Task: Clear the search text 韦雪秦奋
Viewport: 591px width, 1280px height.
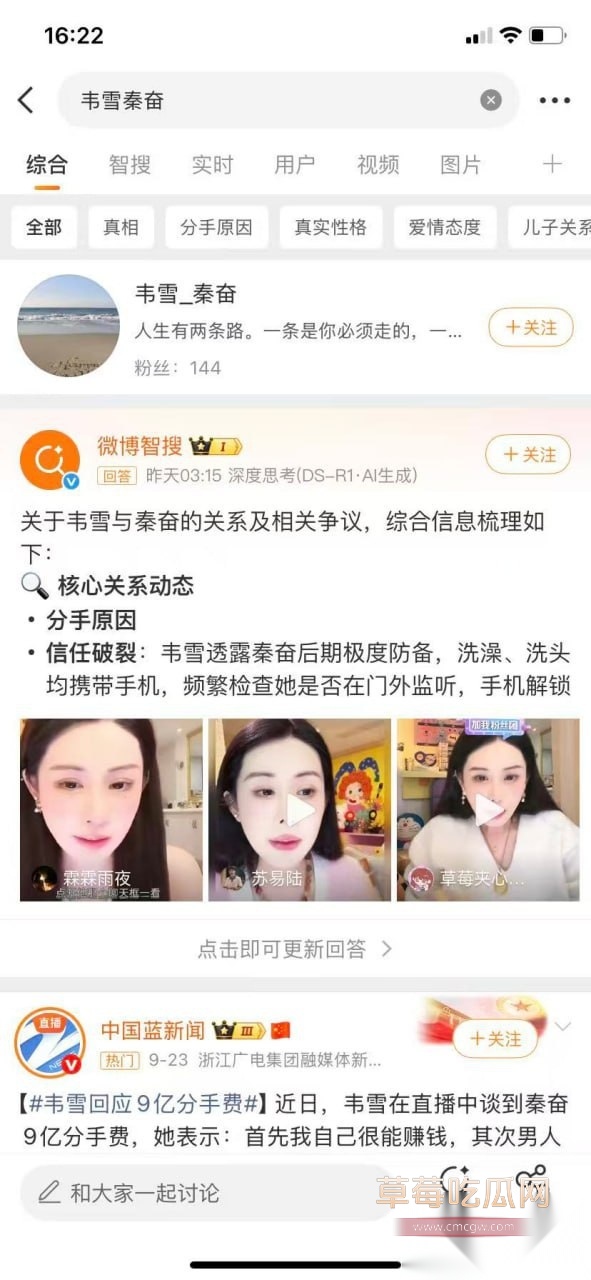Action: tap(490, 100)
